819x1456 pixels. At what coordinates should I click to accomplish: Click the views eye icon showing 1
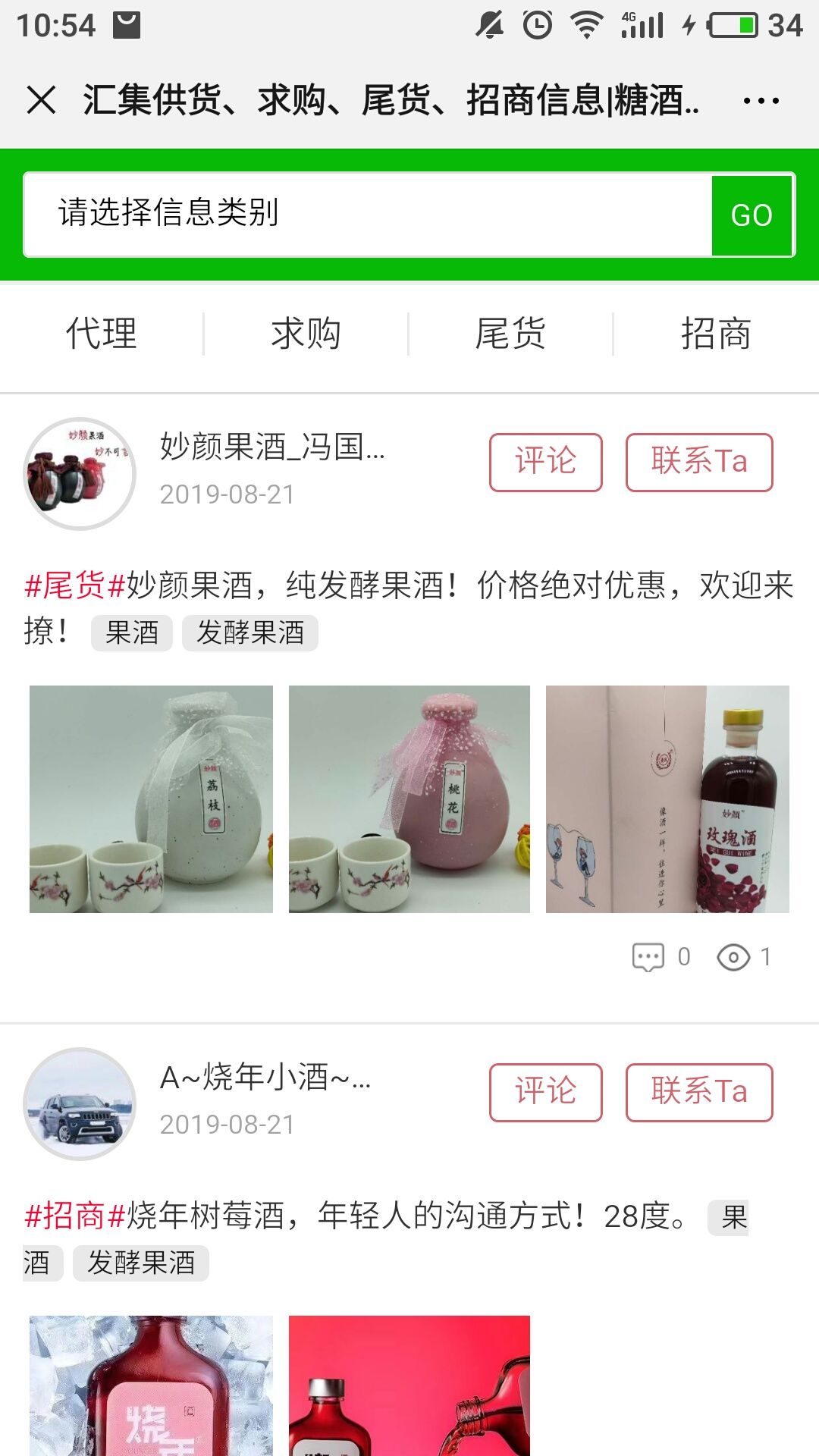(734, 957)
